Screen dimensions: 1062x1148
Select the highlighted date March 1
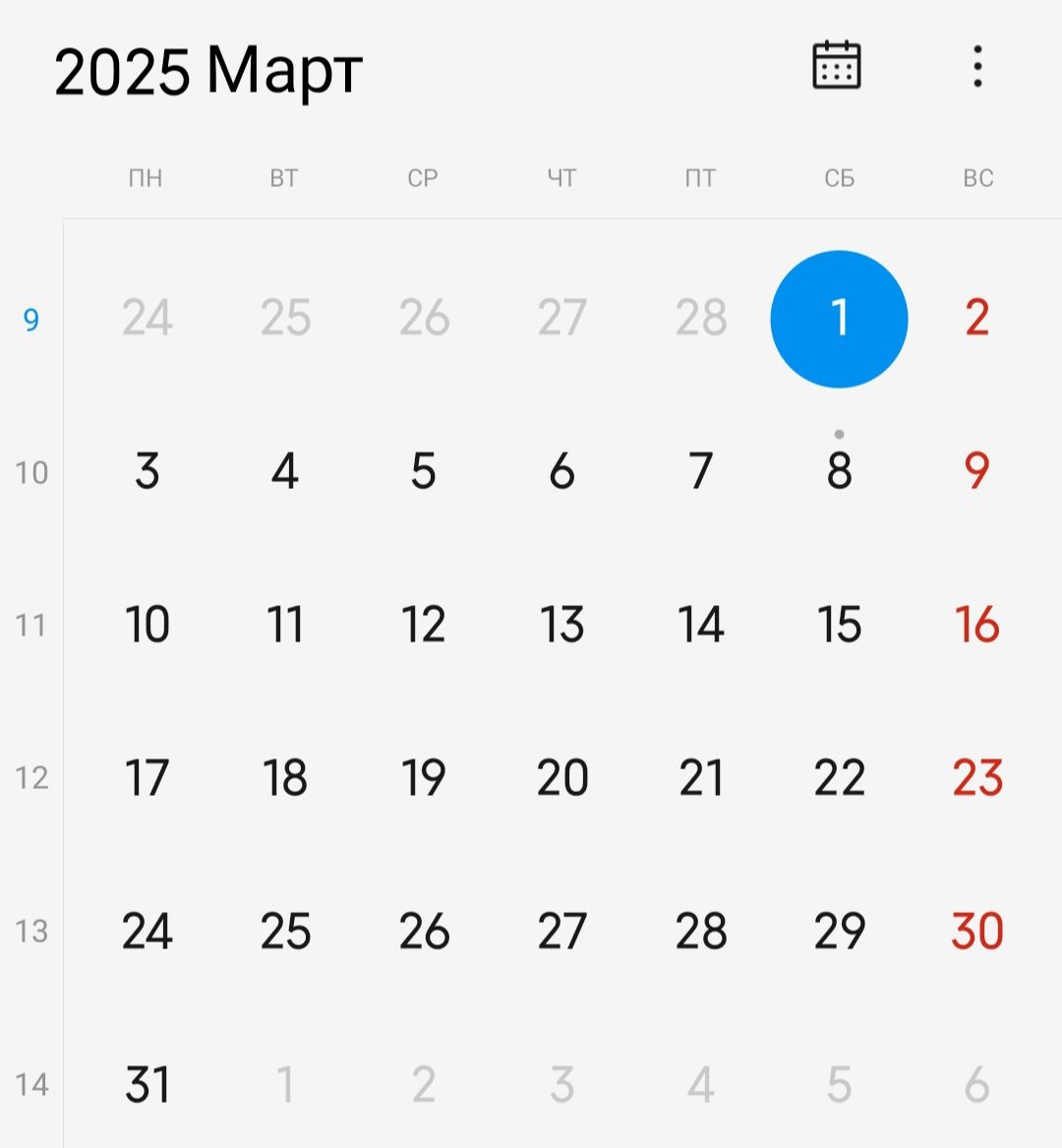[x=839, y=319]
